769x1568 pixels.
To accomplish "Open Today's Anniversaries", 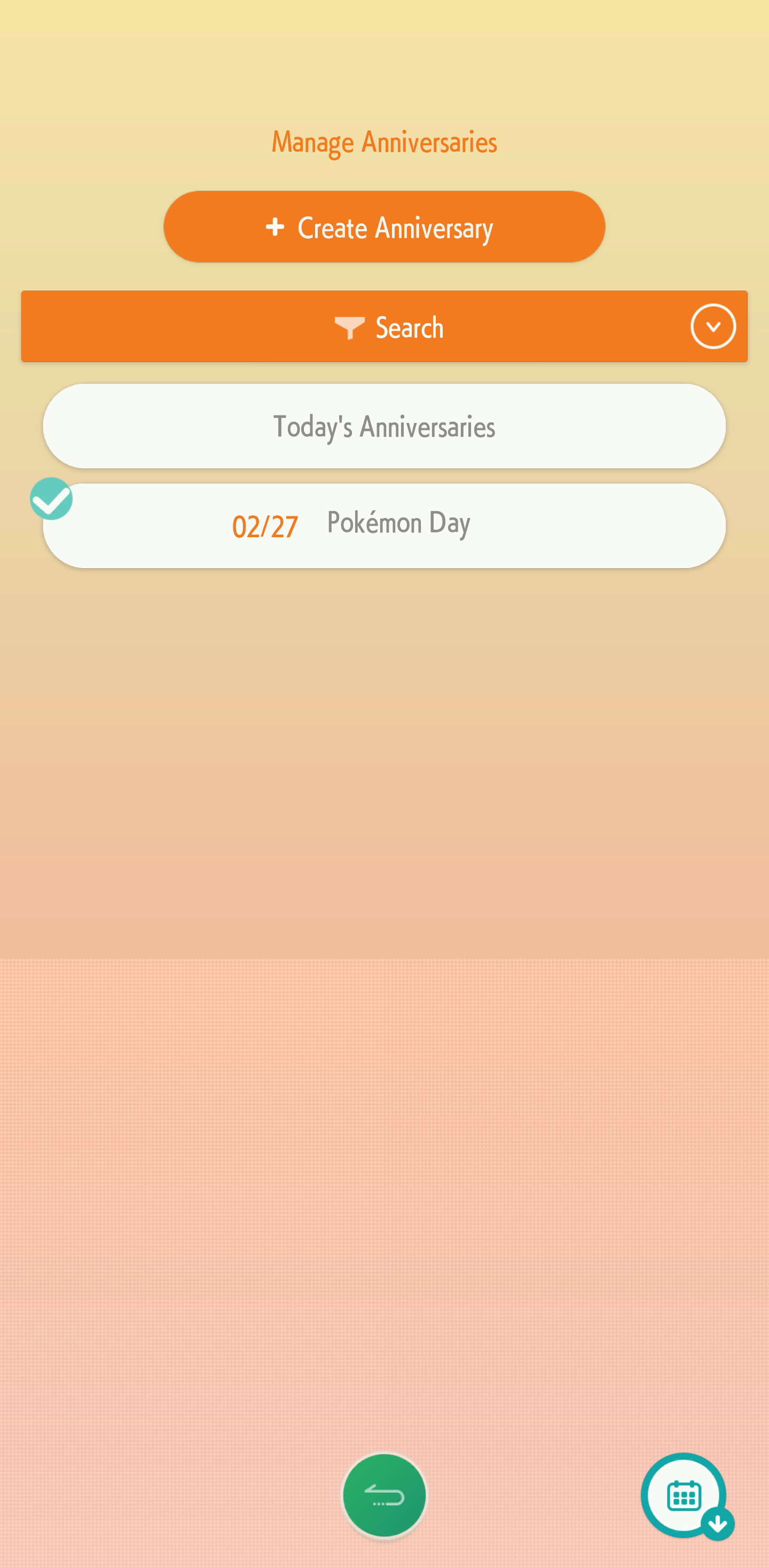I will (384, 426).
